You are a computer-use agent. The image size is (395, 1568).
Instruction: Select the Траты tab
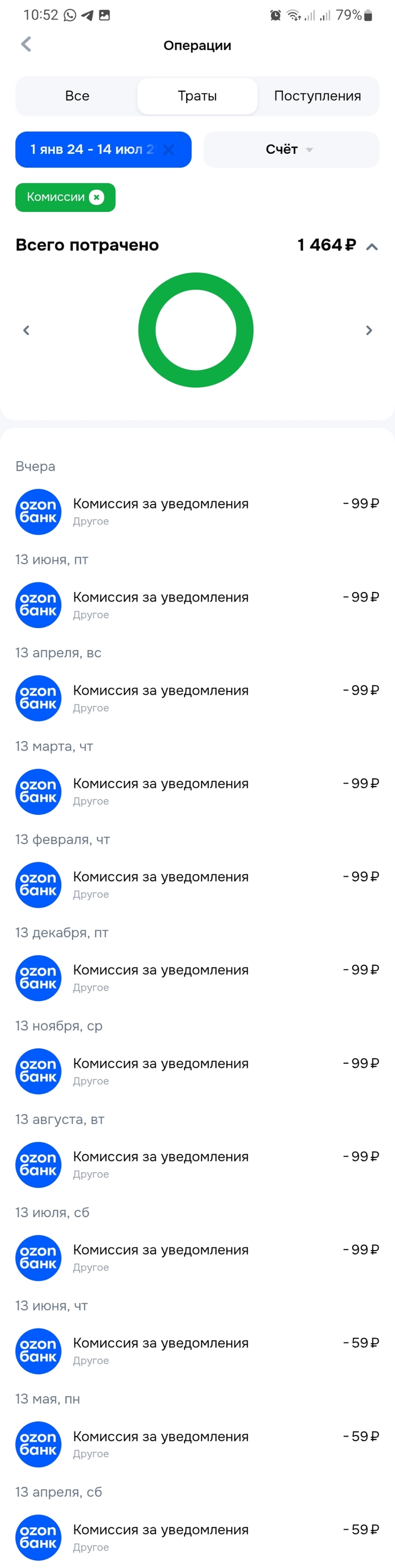click(197, 96)
